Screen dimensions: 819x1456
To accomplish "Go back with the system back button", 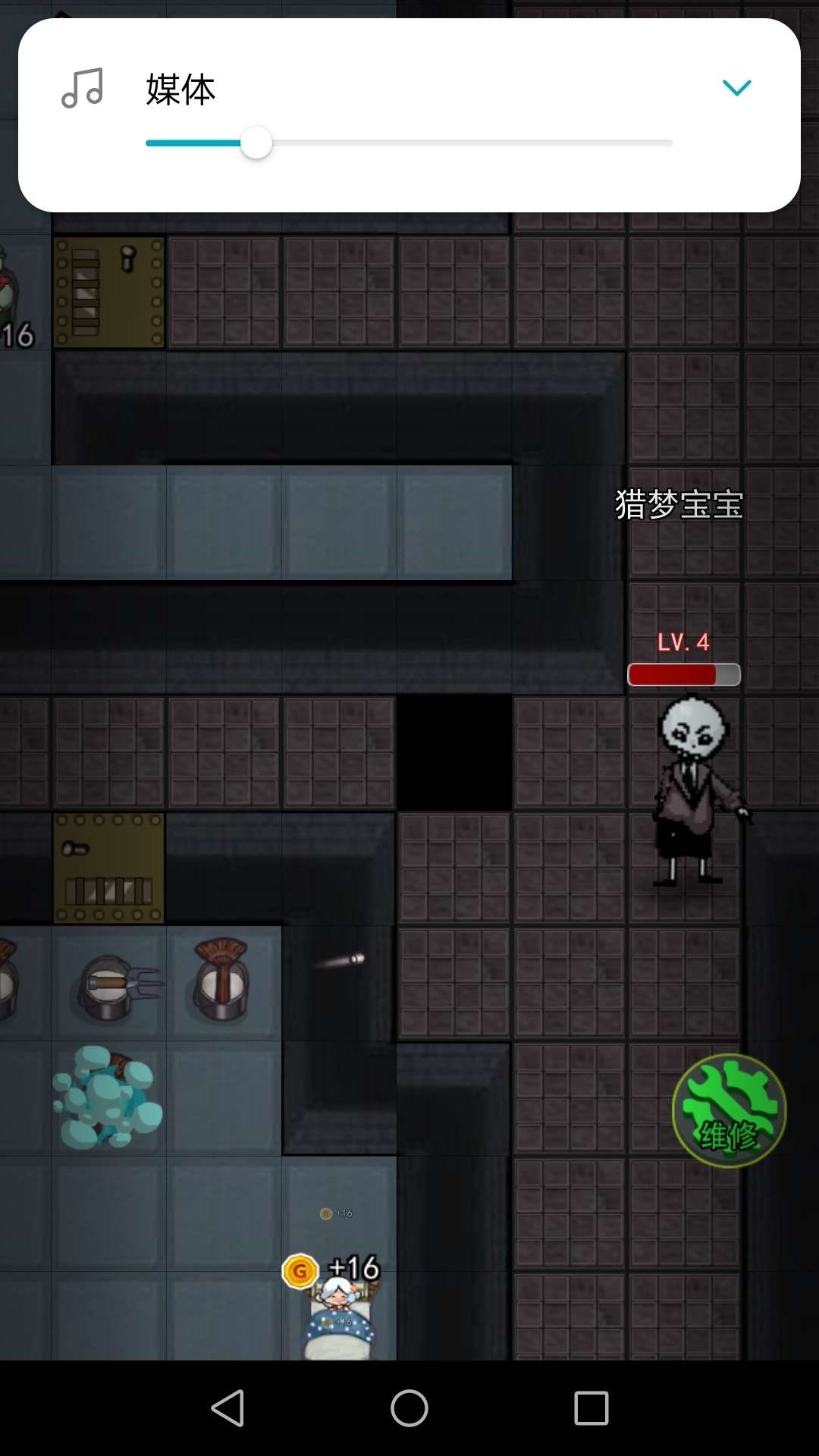I will 227,1408.
